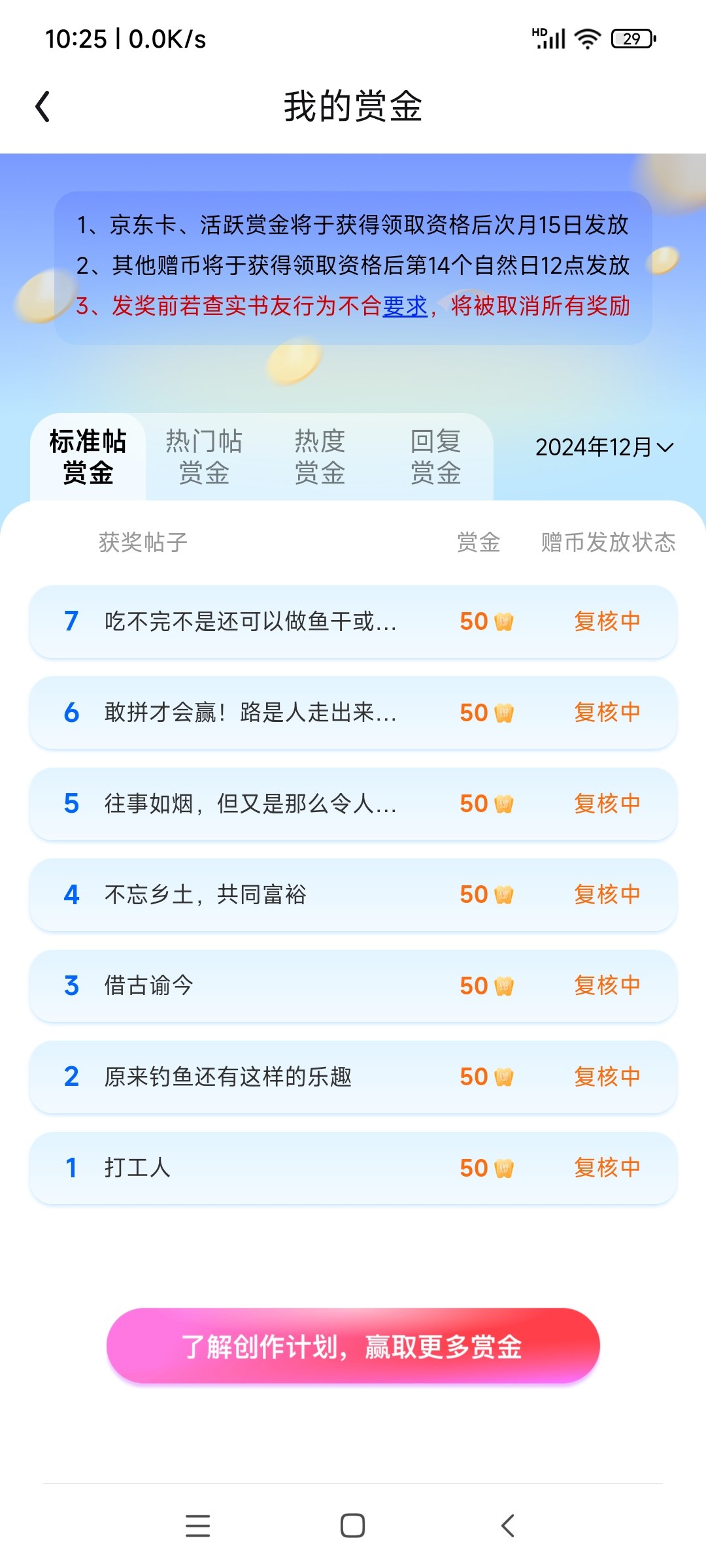This screenshot has height=1568, width=706.
Task: Open post 4 不忘乡土，共同富裕
Action: pyautogui.click(x=353, y=894)
